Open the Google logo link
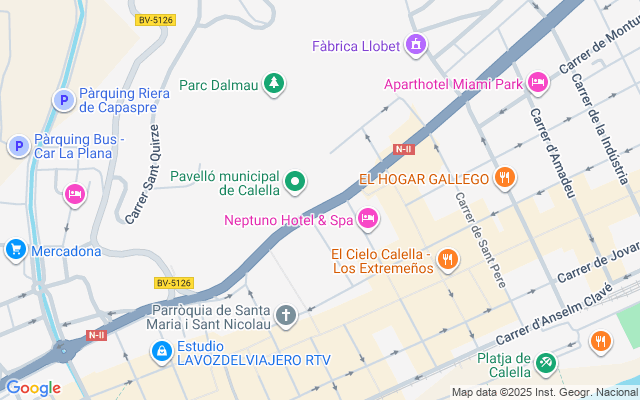640x400 pixels. (32, 388)
